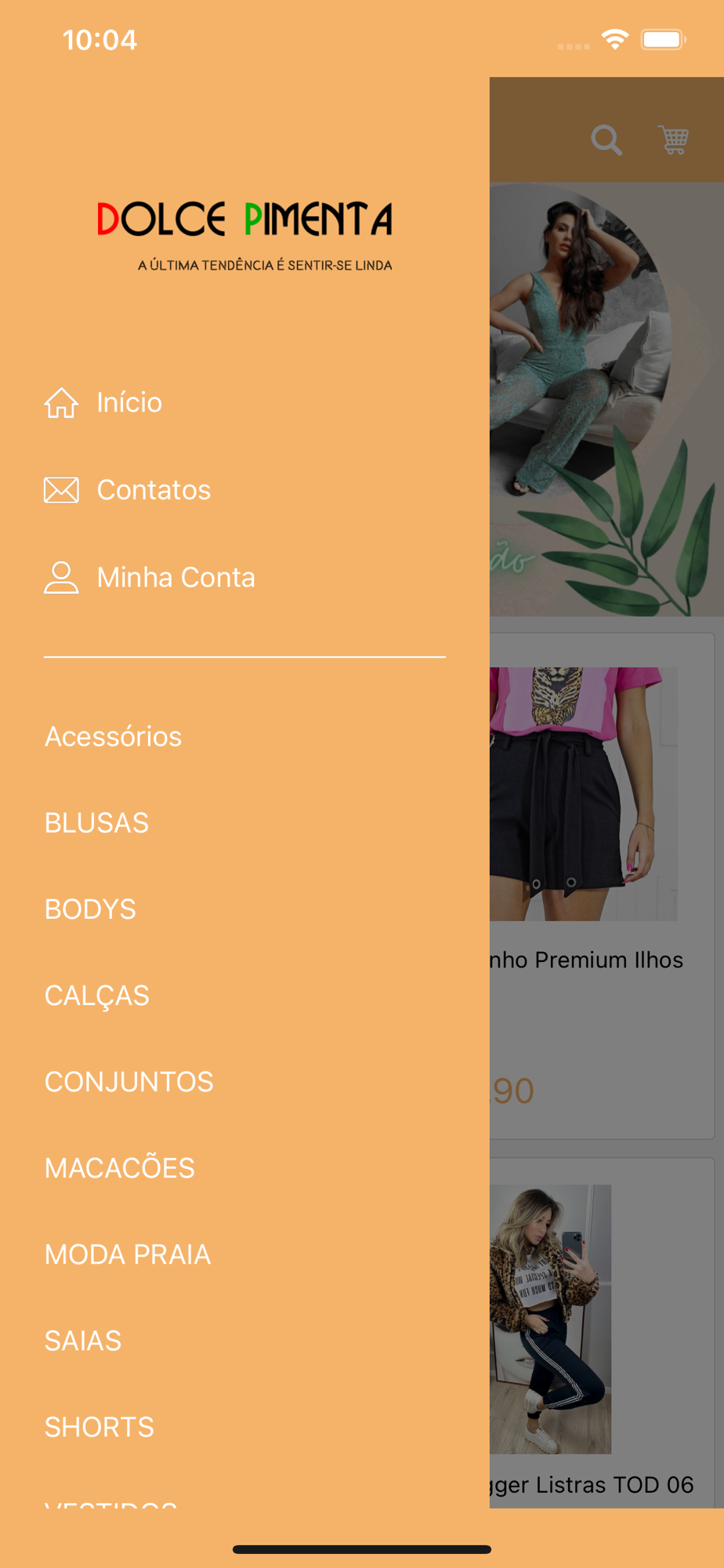The image size is (724, 1568).
Task: Open the Listras TOD 06 product card
Action: tap(602, 1333)
